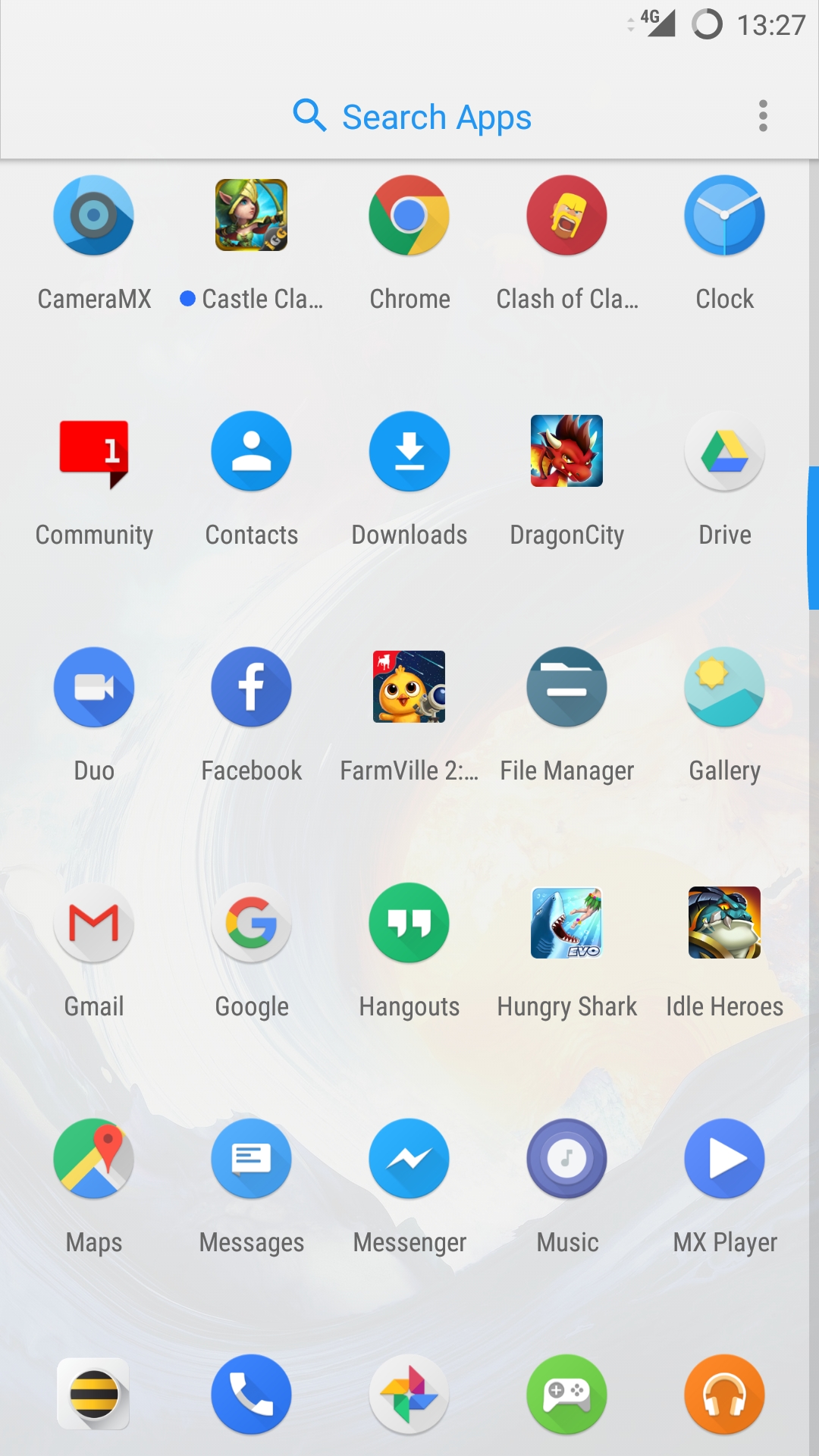819x1456 pixels.
Task: Open Facebook
Action: pos(252,688)
